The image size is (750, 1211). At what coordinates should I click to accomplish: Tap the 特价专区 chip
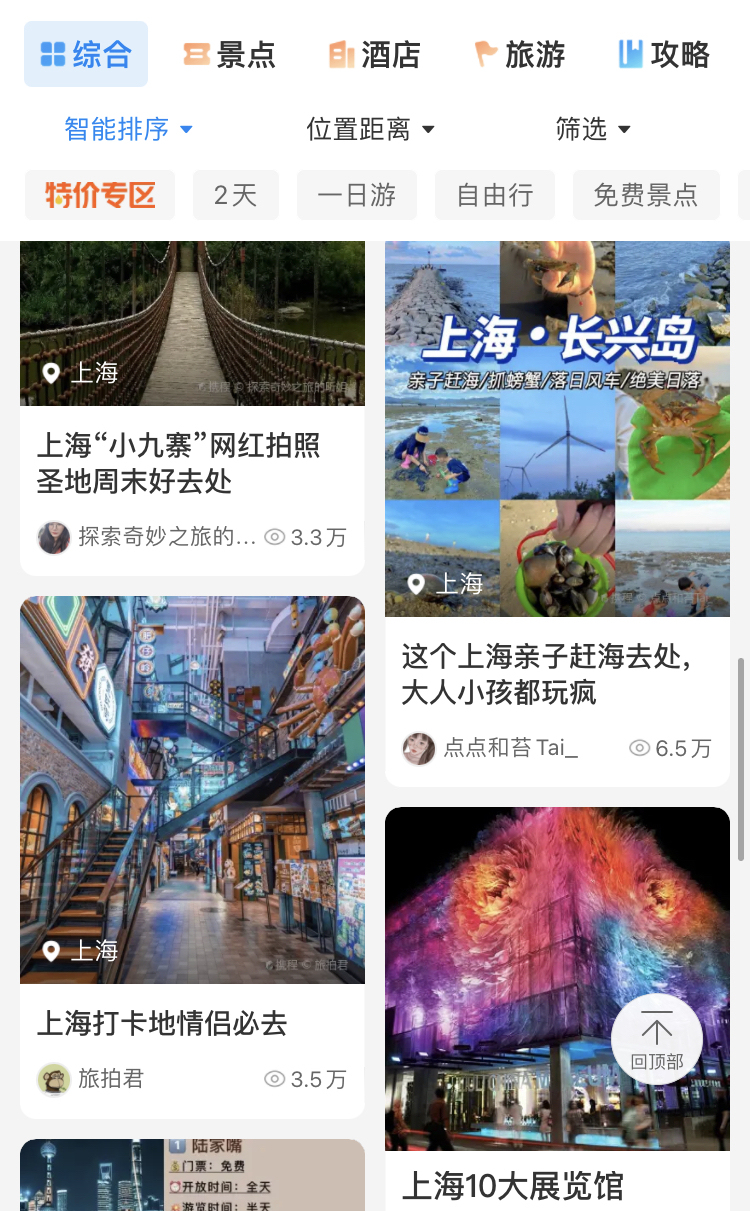click(x=100, y=195)
